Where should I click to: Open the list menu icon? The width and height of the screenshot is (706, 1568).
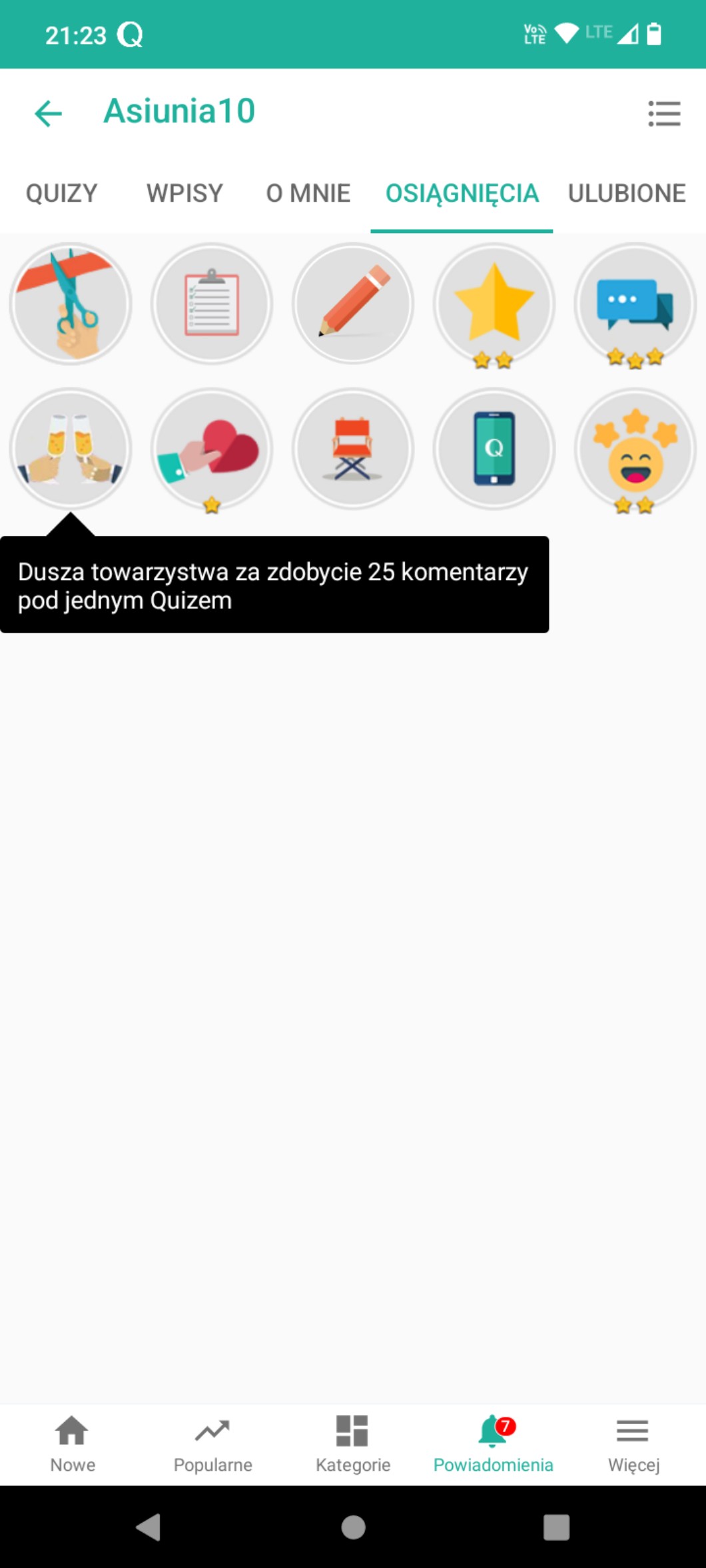pos(663,113)
